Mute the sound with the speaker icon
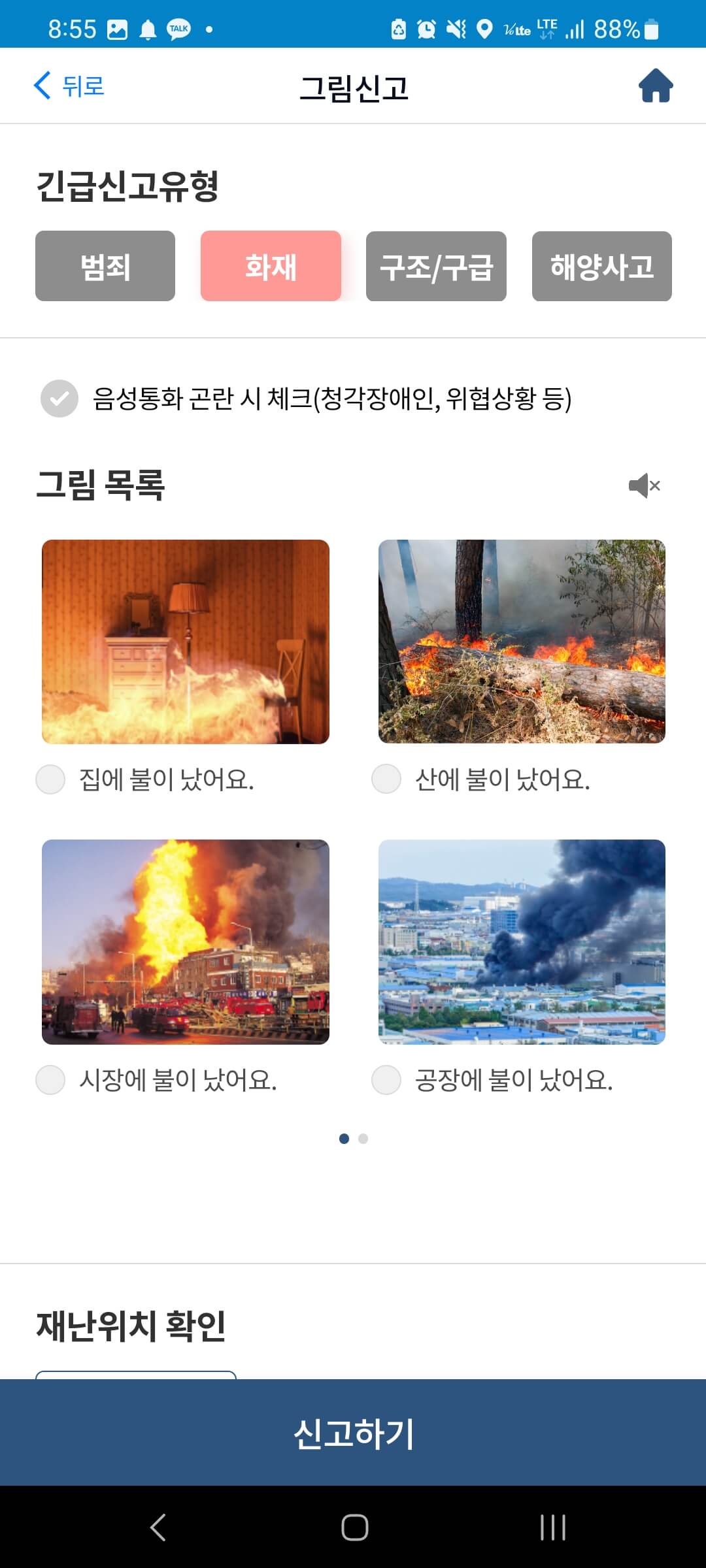 pos(644,485)
